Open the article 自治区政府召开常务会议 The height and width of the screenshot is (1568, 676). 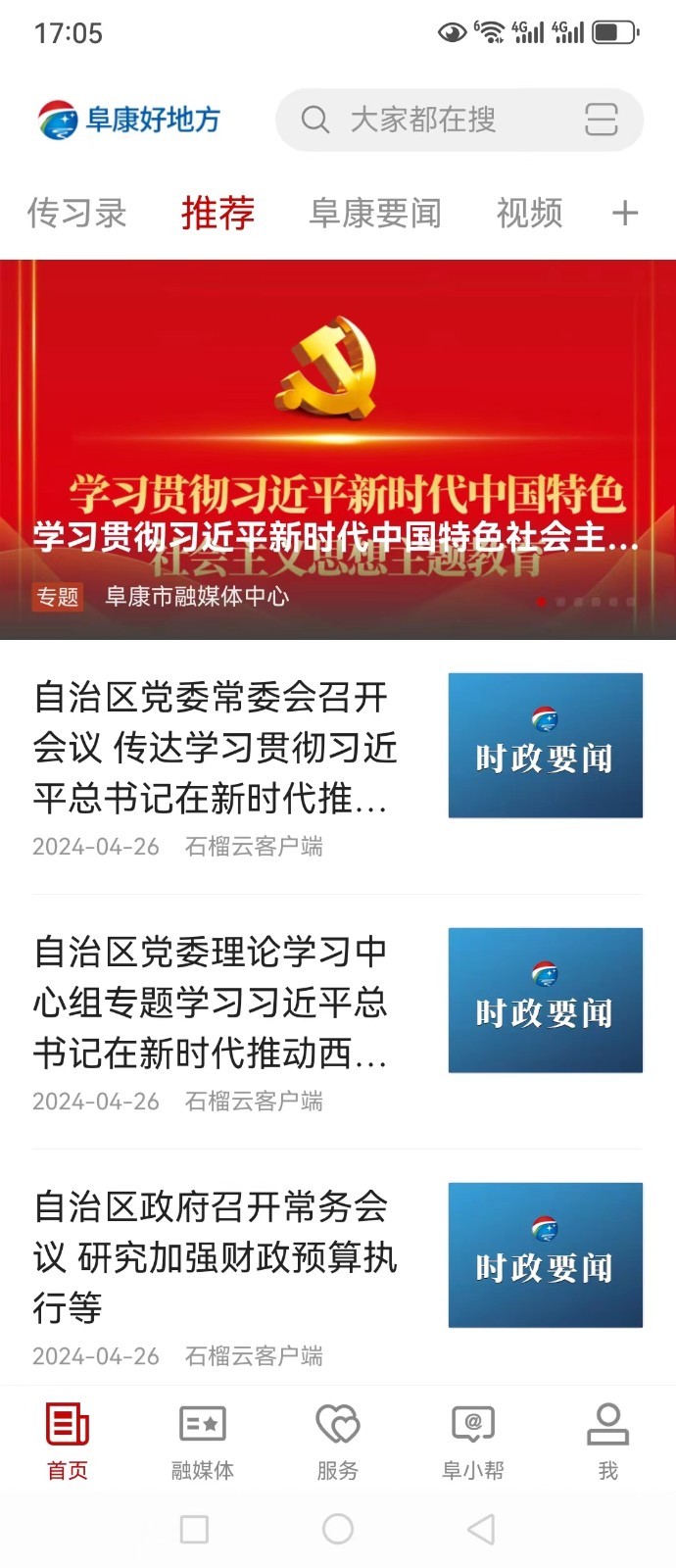pos(216,1257)
